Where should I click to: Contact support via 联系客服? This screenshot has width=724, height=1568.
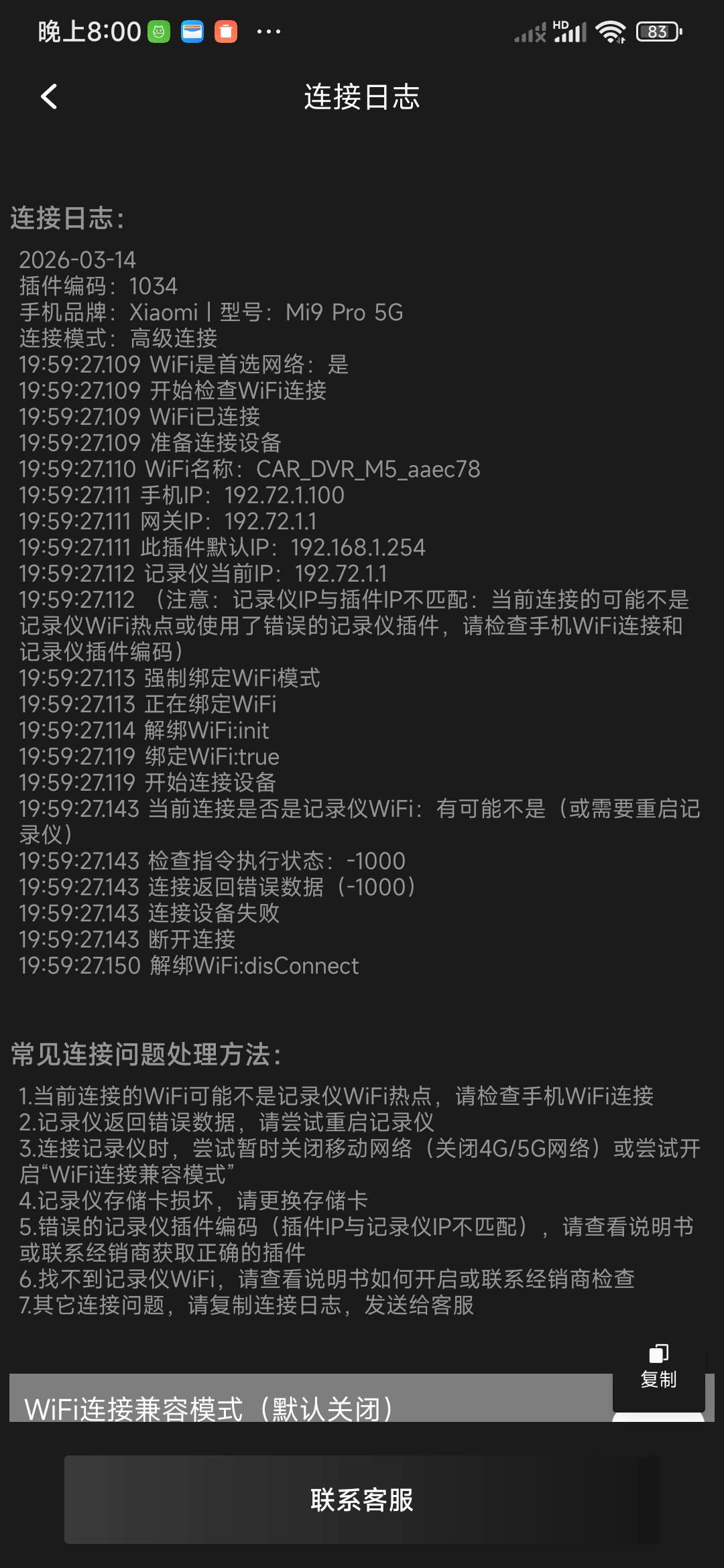[x=362, y=1500]
